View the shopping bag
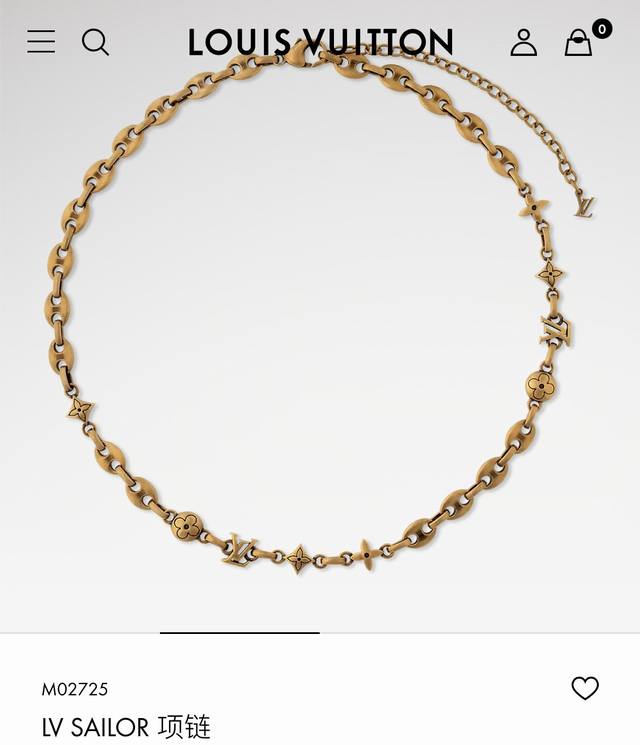640x745 pixels. 579,42
